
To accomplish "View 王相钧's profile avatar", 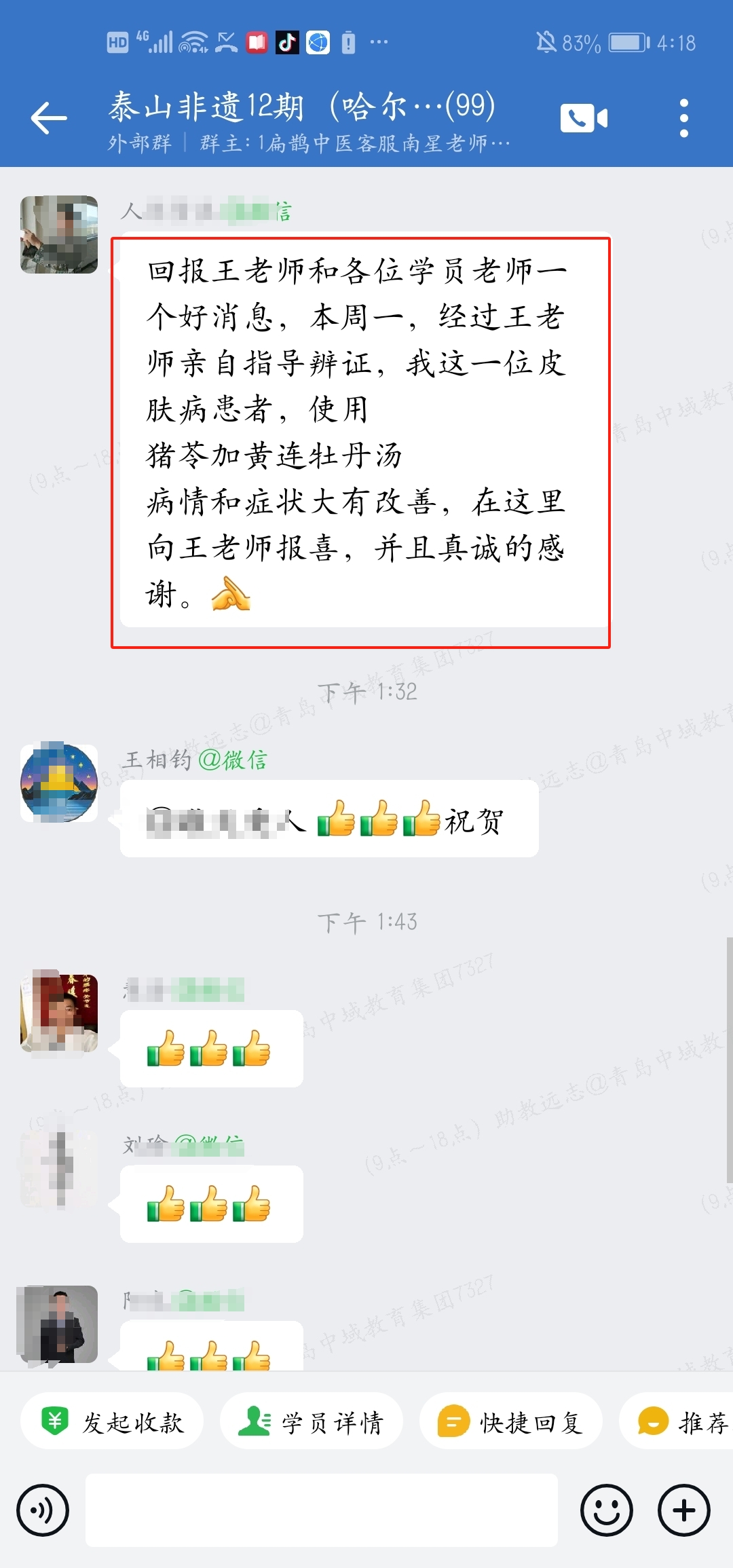I will tap(59, 783).
